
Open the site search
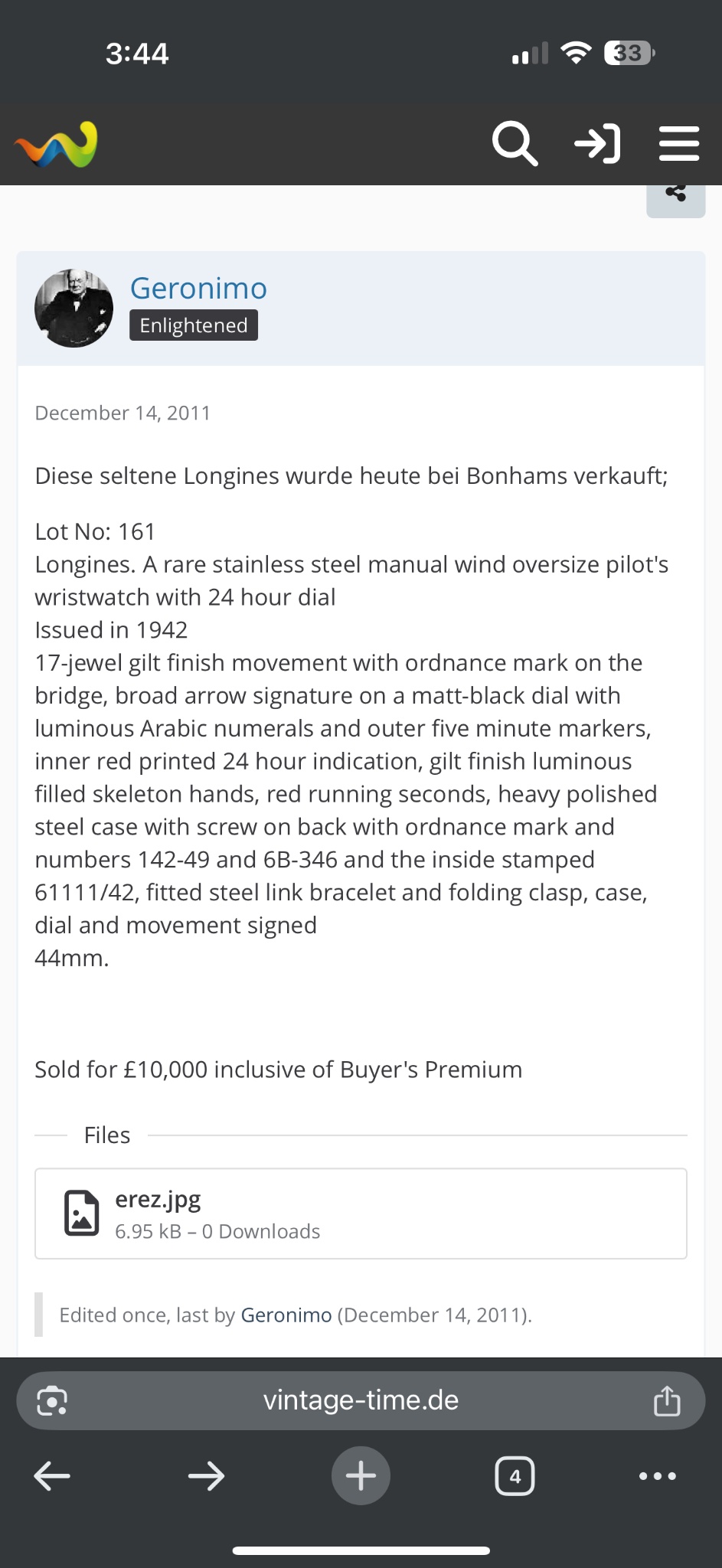pyautogui.click(x=515, y=143)
